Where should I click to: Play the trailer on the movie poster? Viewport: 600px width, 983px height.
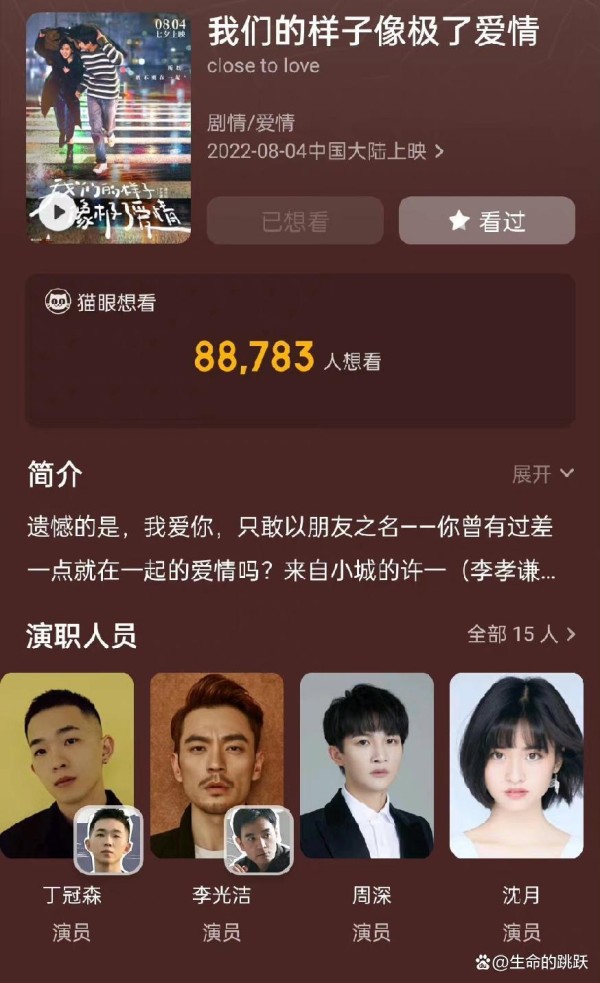point(56,212)
